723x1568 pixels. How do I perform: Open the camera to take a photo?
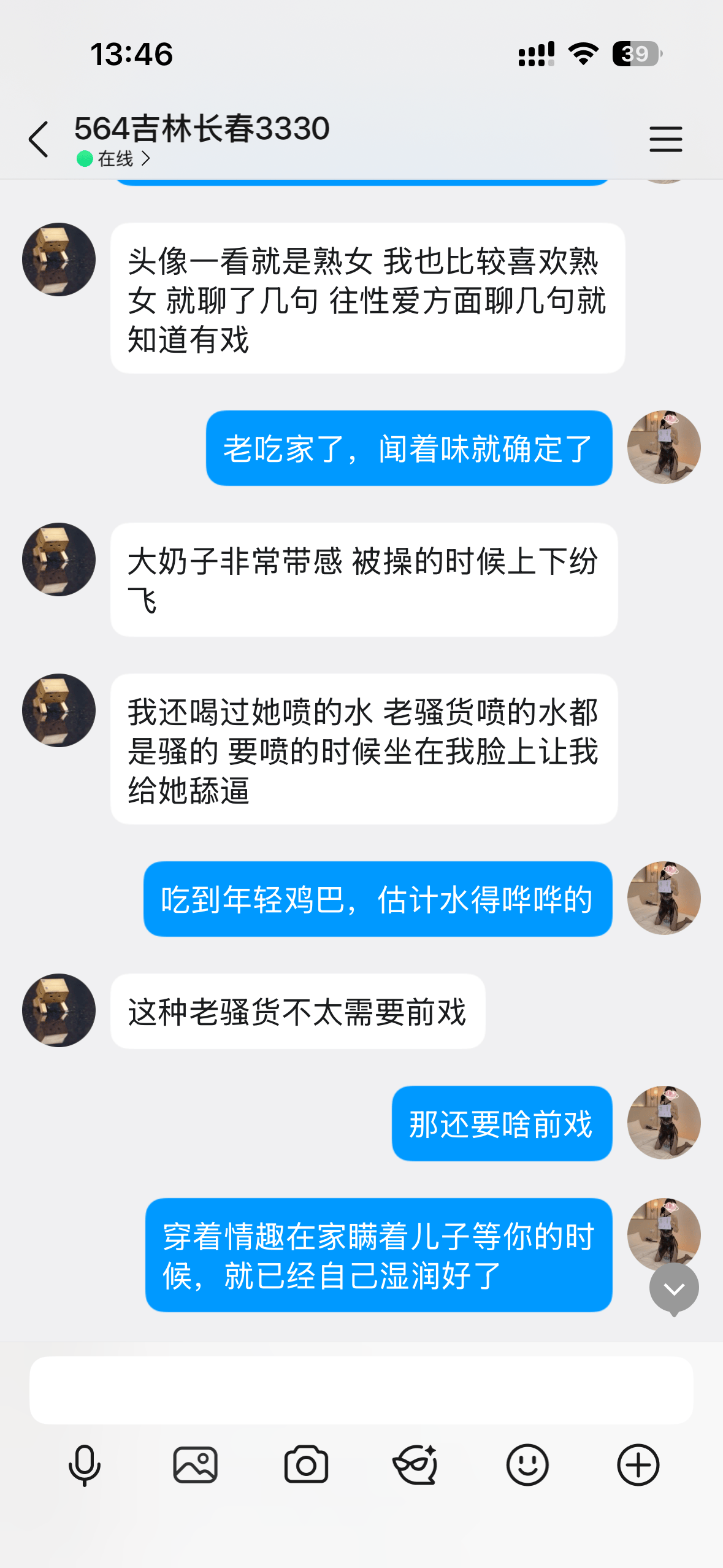pyautogui.click(x=306, y=1465)
